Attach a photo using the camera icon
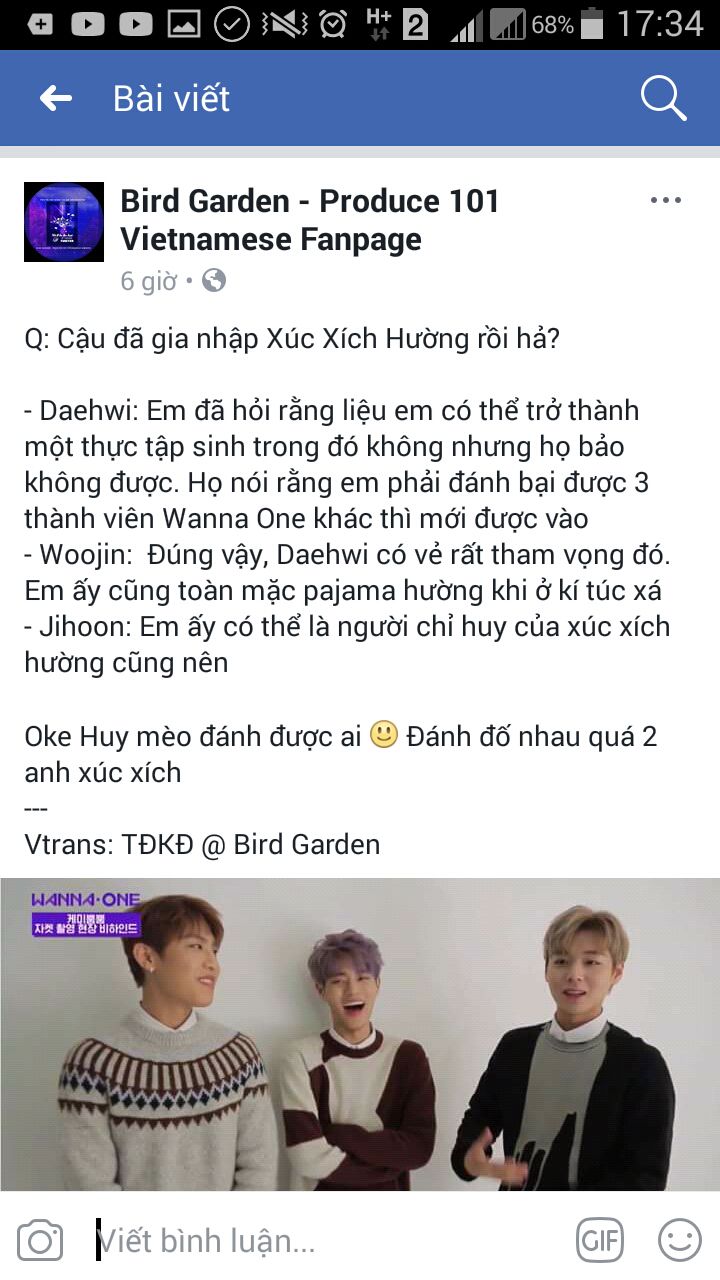 point(40,1241)
